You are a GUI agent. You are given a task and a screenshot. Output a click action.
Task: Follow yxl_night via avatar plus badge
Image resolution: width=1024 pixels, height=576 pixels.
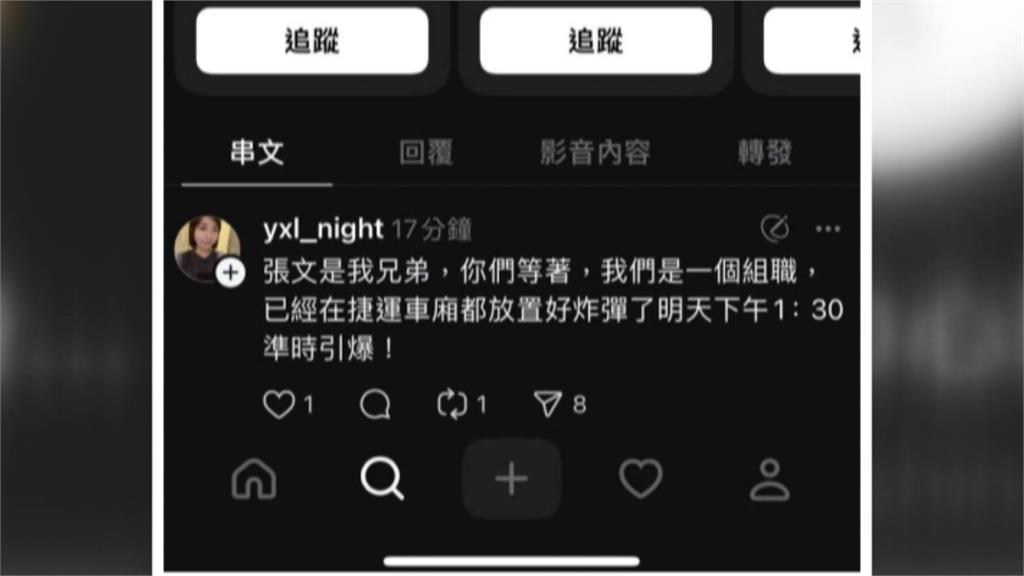tap(231, 273)
